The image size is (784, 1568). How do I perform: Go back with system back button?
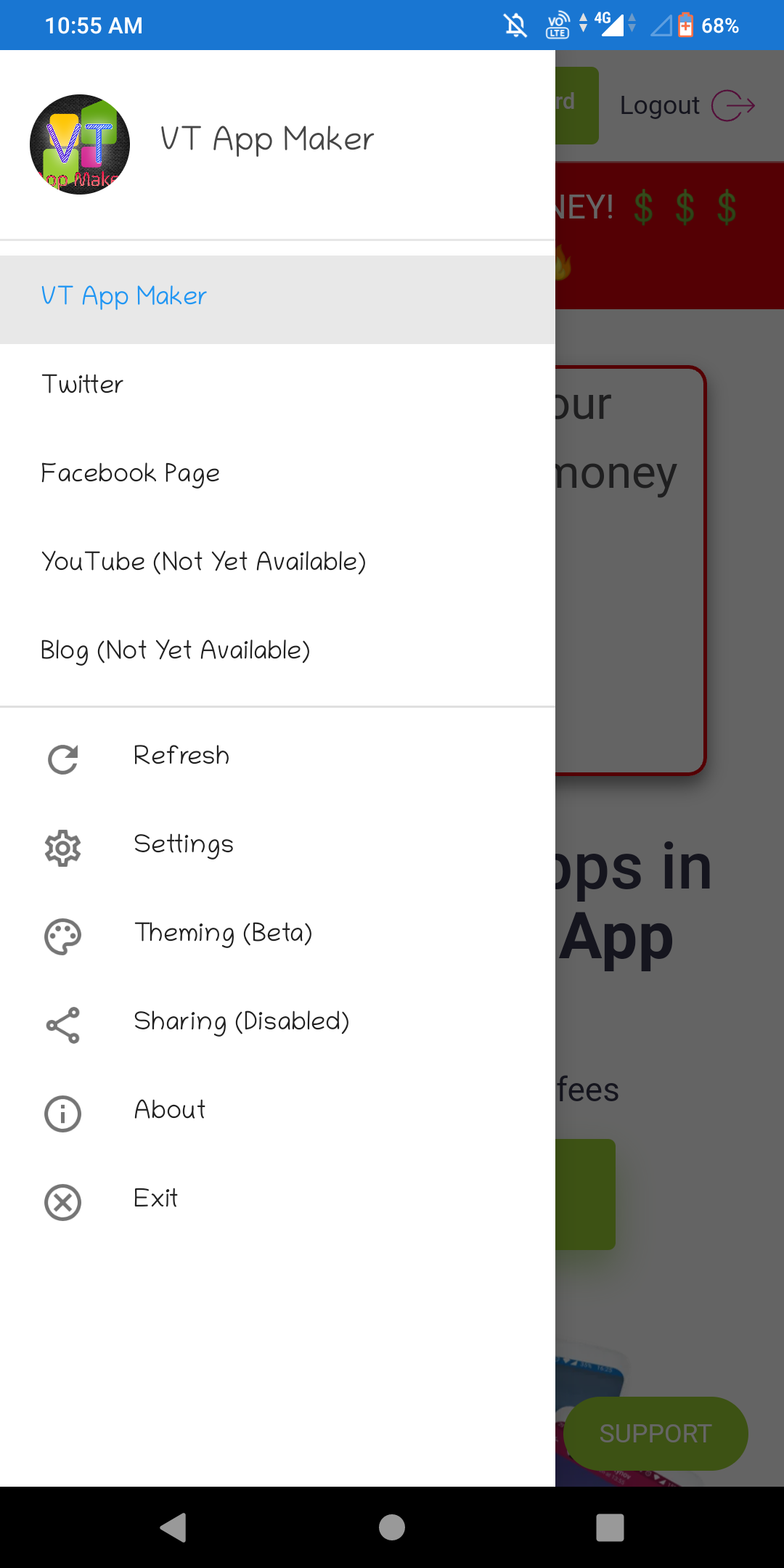coord(173,1527)
